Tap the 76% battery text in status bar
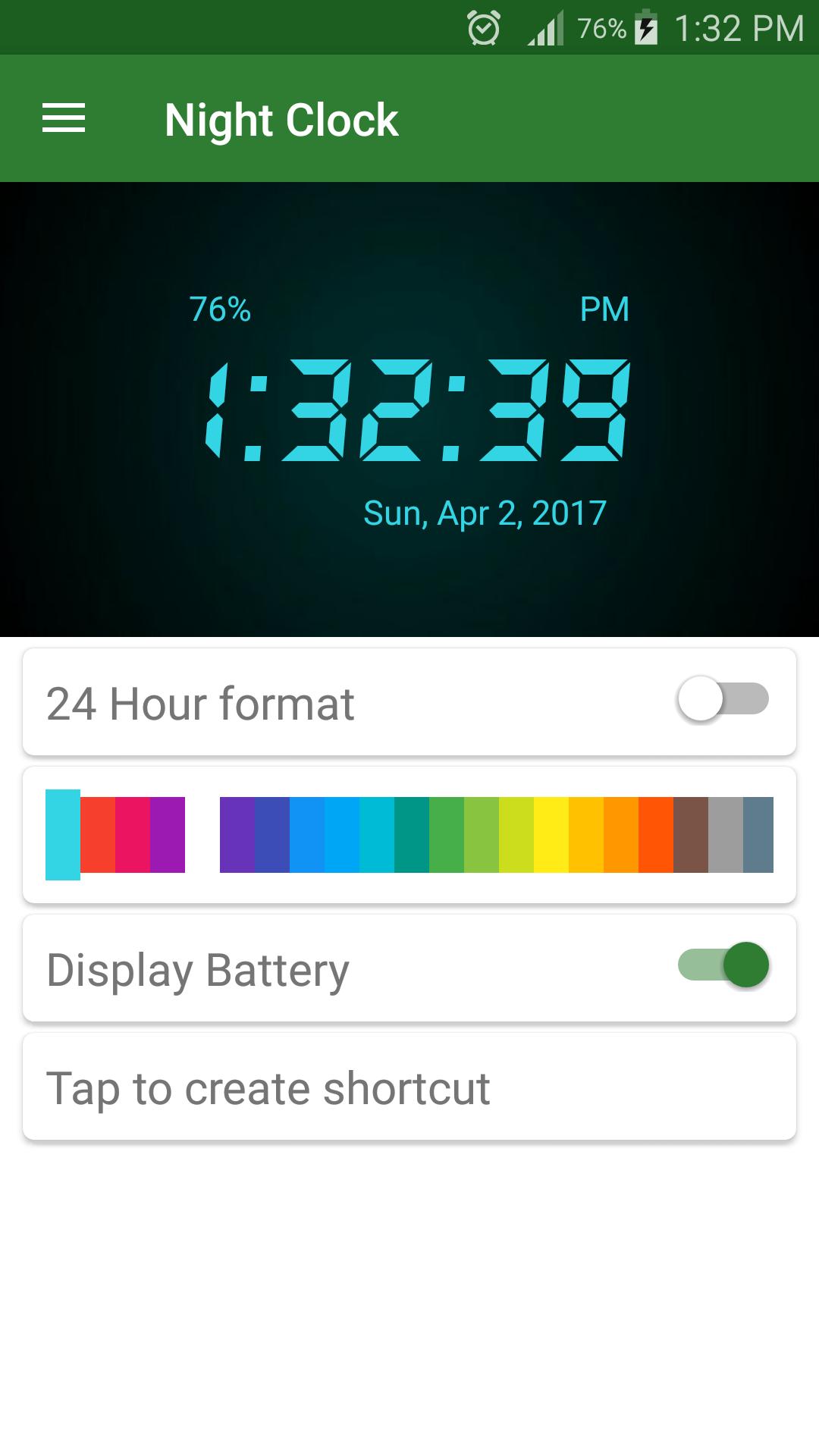819x1456 pixels. (599, 29)
